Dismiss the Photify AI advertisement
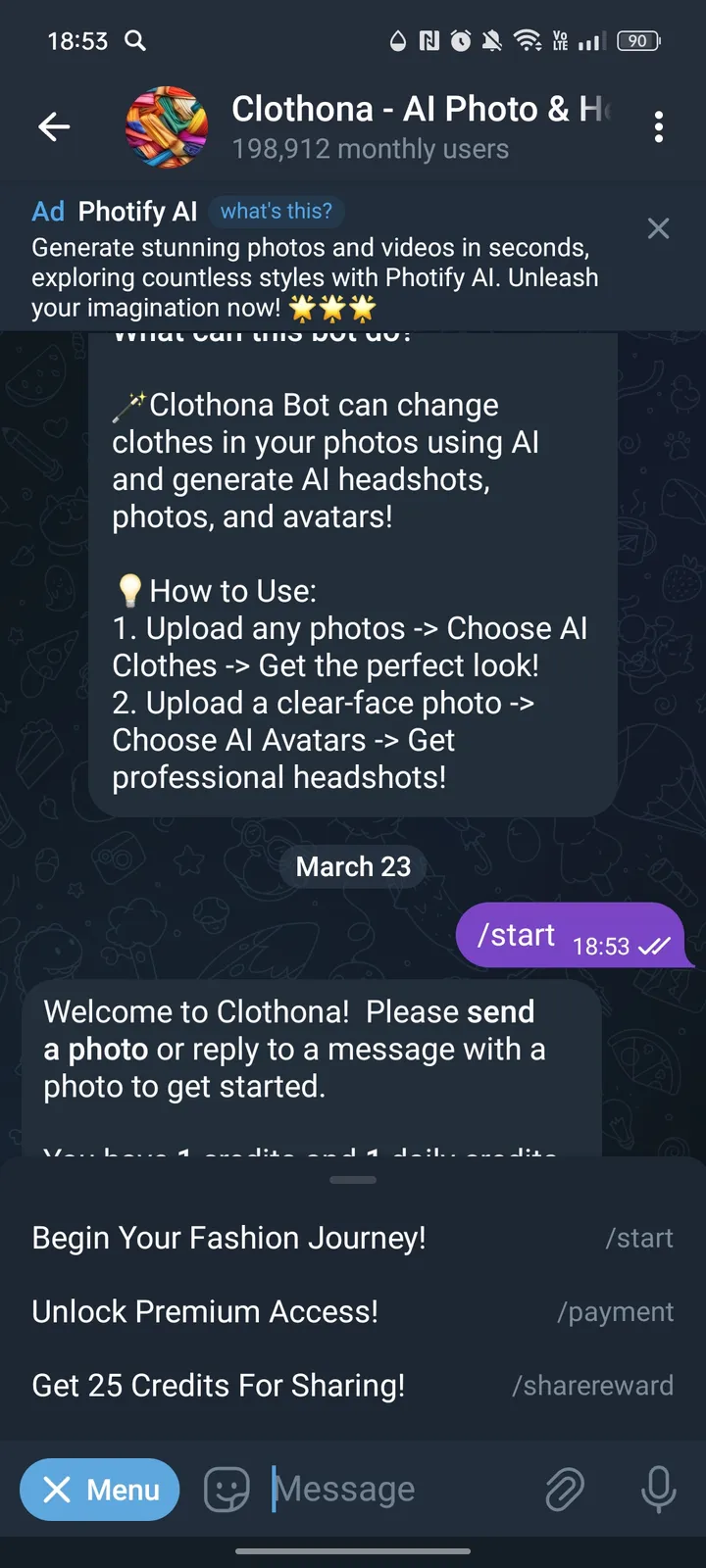The image size is (706, 1568). 658,228
